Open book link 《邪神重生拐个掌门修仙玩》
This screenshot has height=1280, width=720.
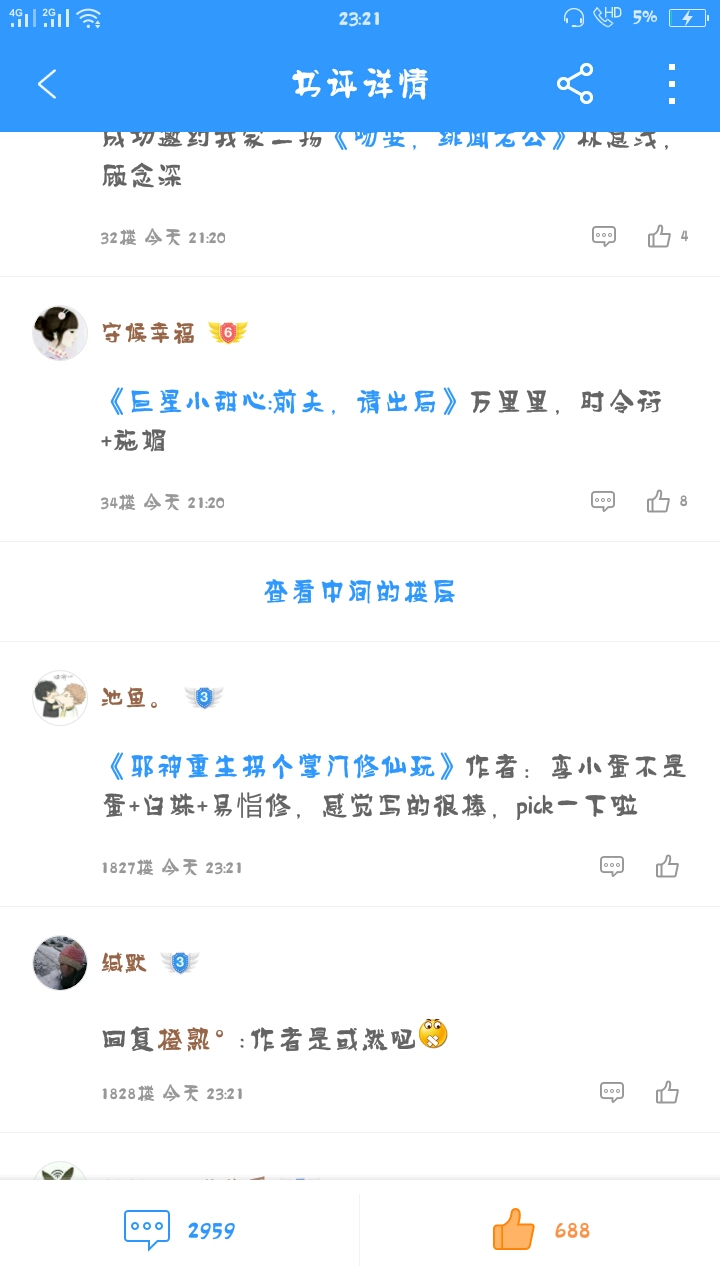pyautogui.click(x=284, y=767)
